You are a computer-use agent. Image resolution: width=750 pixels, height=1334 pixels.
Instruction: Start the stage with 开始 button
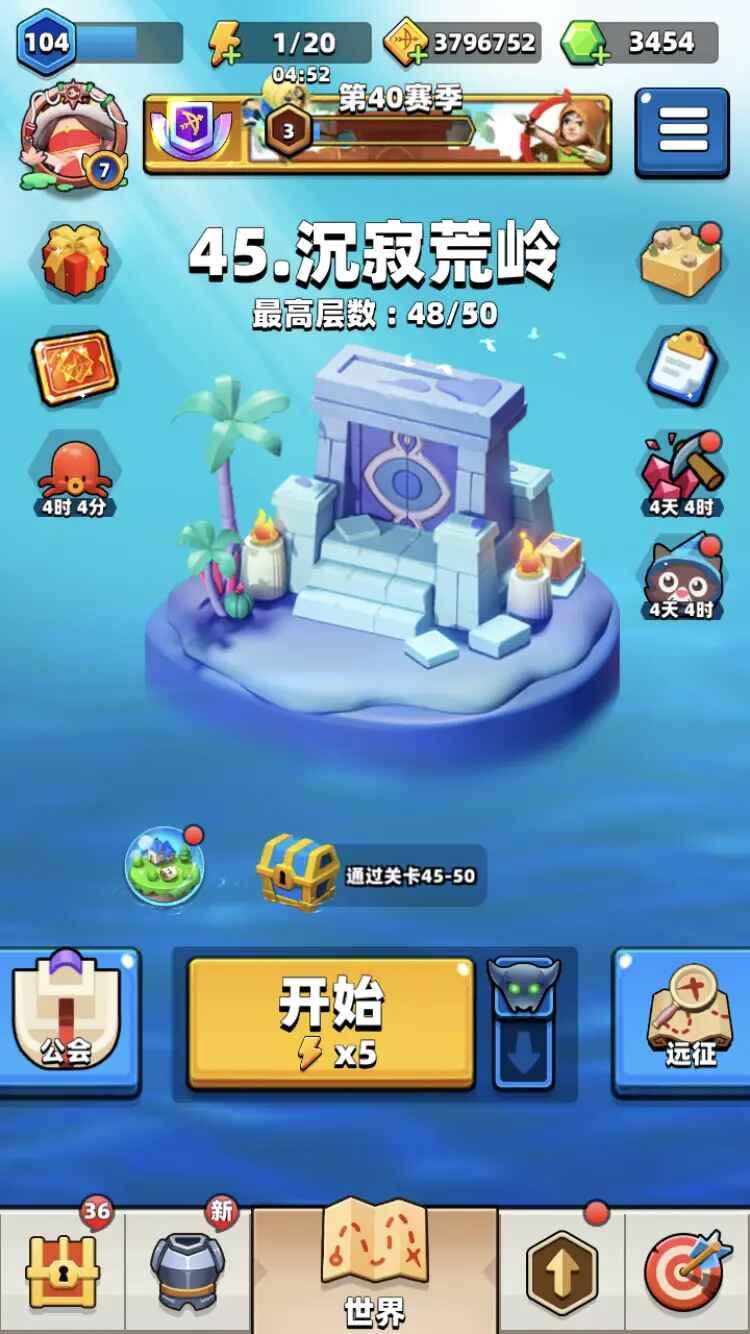(x=331, y=1020)
